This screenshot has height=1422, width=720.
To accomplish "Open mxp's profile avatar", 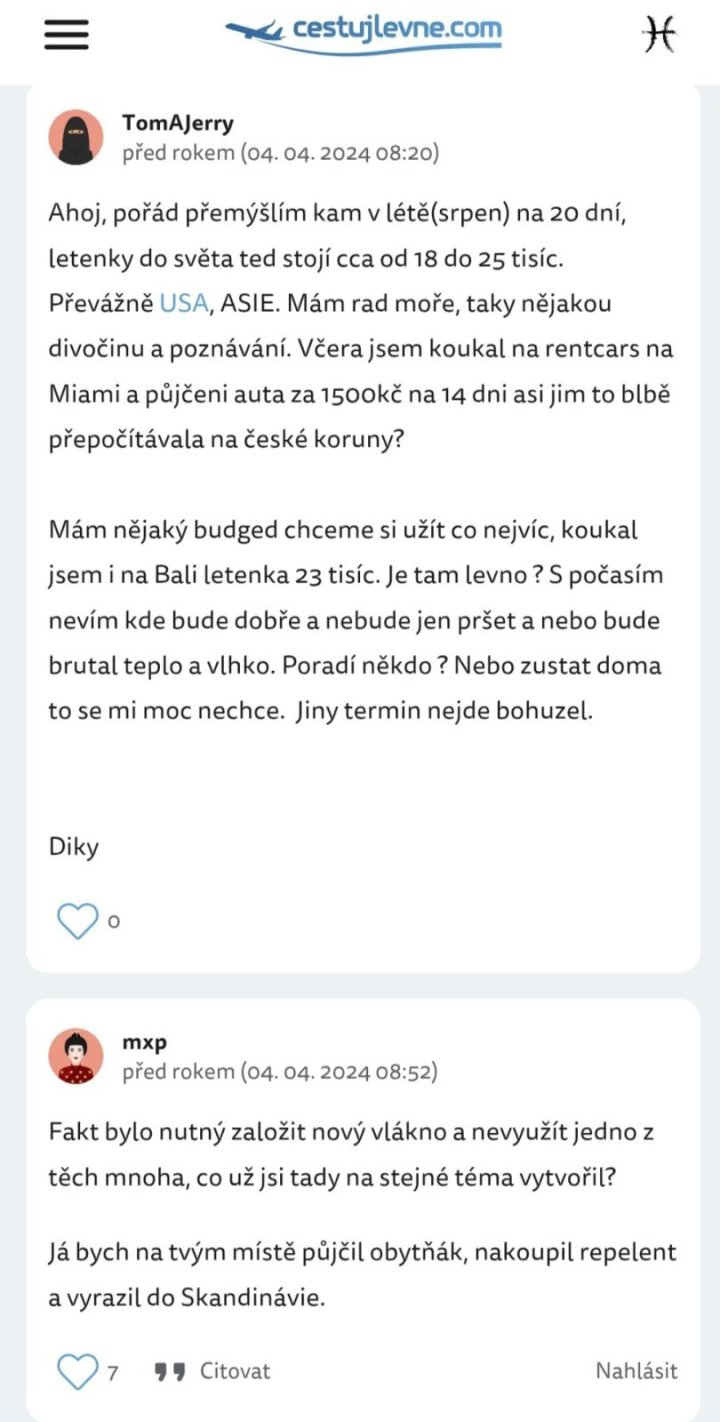I will (76, 1056).
